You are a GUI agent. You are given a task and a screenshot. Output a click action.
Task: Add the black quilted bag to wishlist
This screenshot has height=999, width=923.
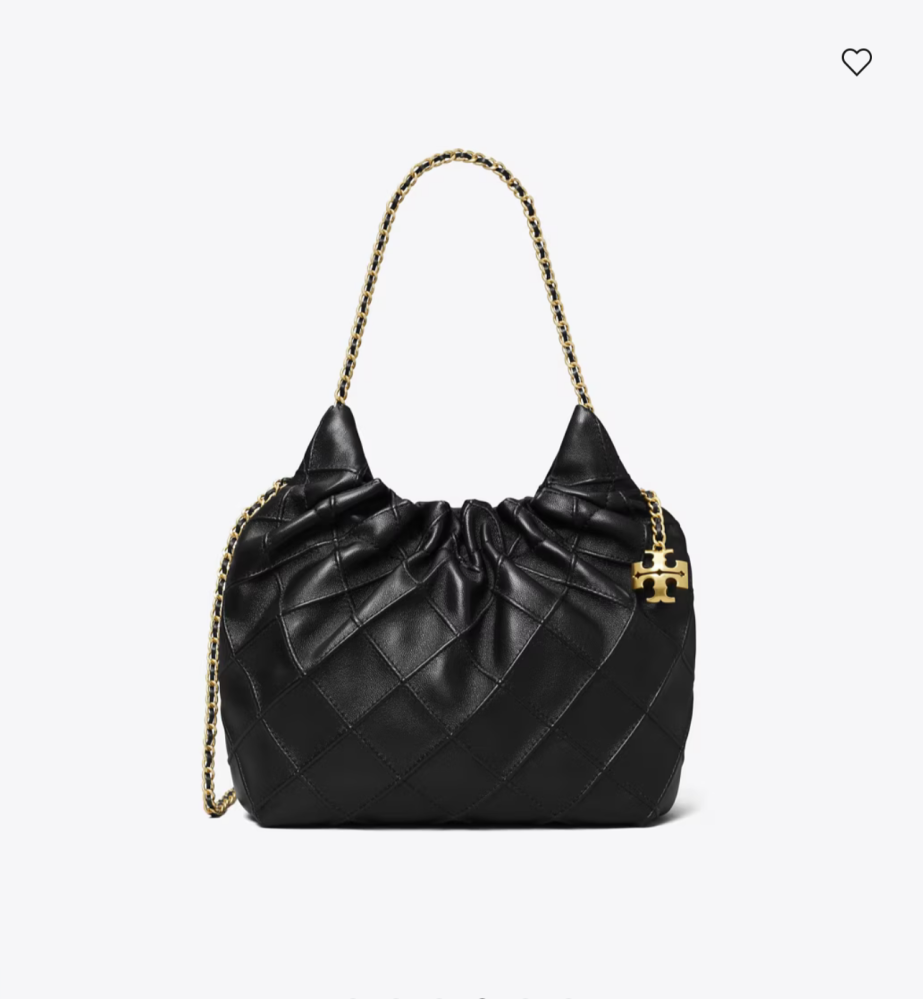[x=856, y=62]
